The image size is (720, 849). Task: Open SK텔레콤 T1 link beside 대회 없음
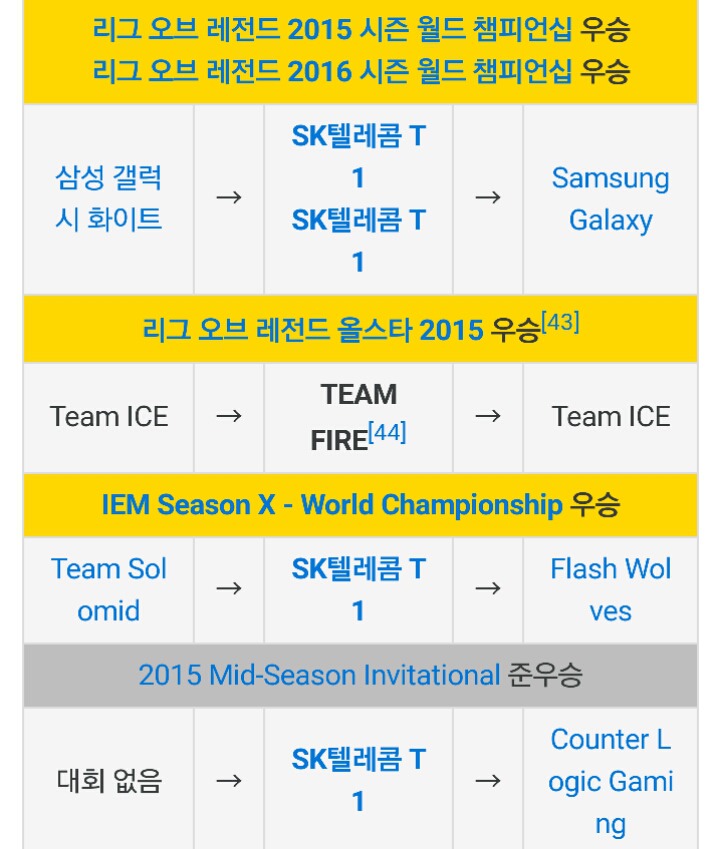(358, 780)
